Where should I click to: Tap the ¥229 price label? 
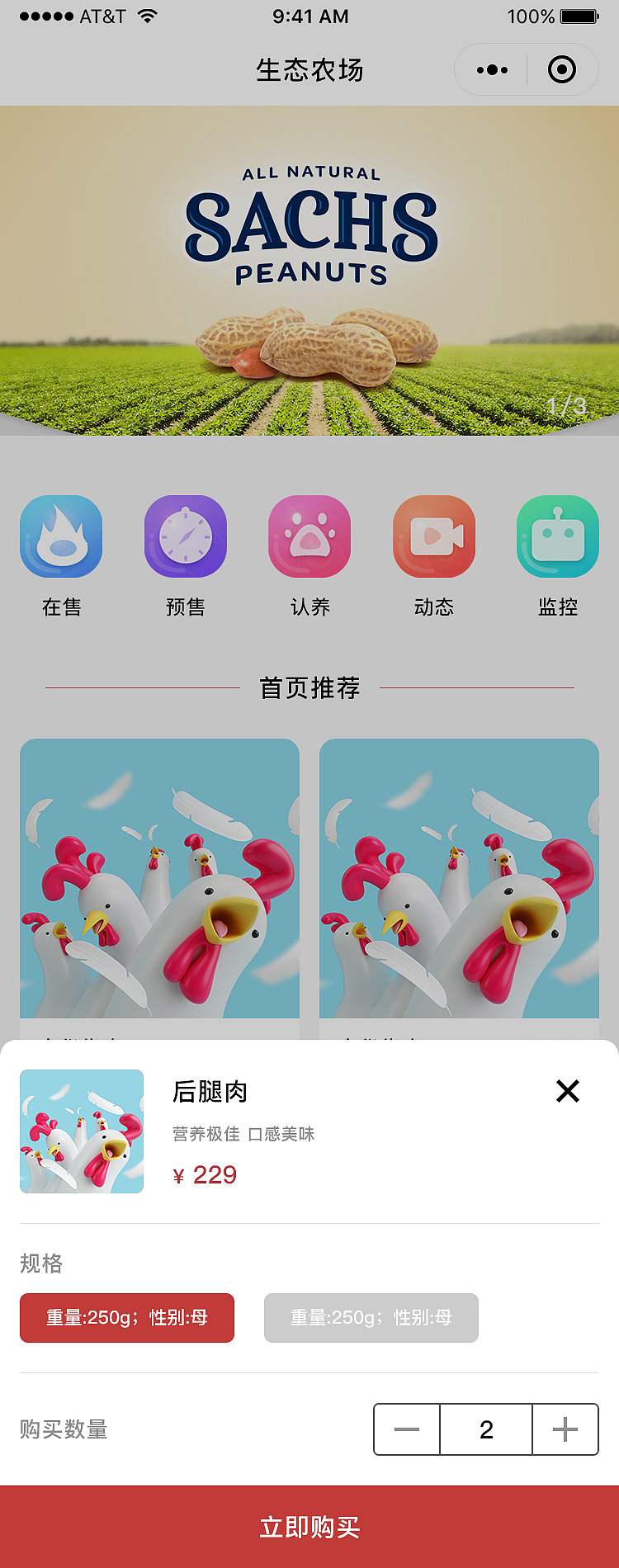[x=206, y=1174]
